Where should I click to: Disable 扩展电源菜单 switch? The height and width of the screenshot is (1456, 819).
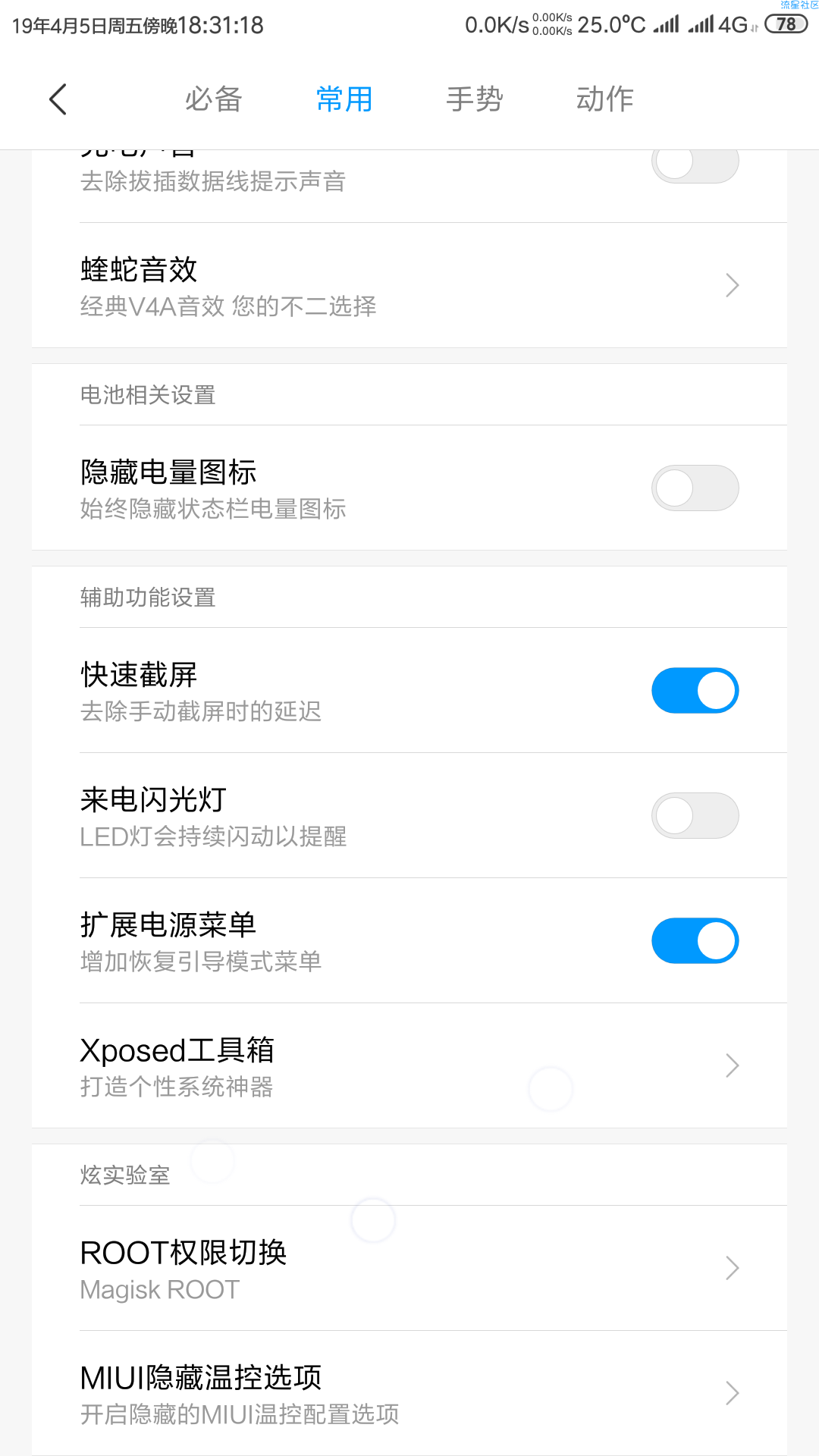click(695, 940)
